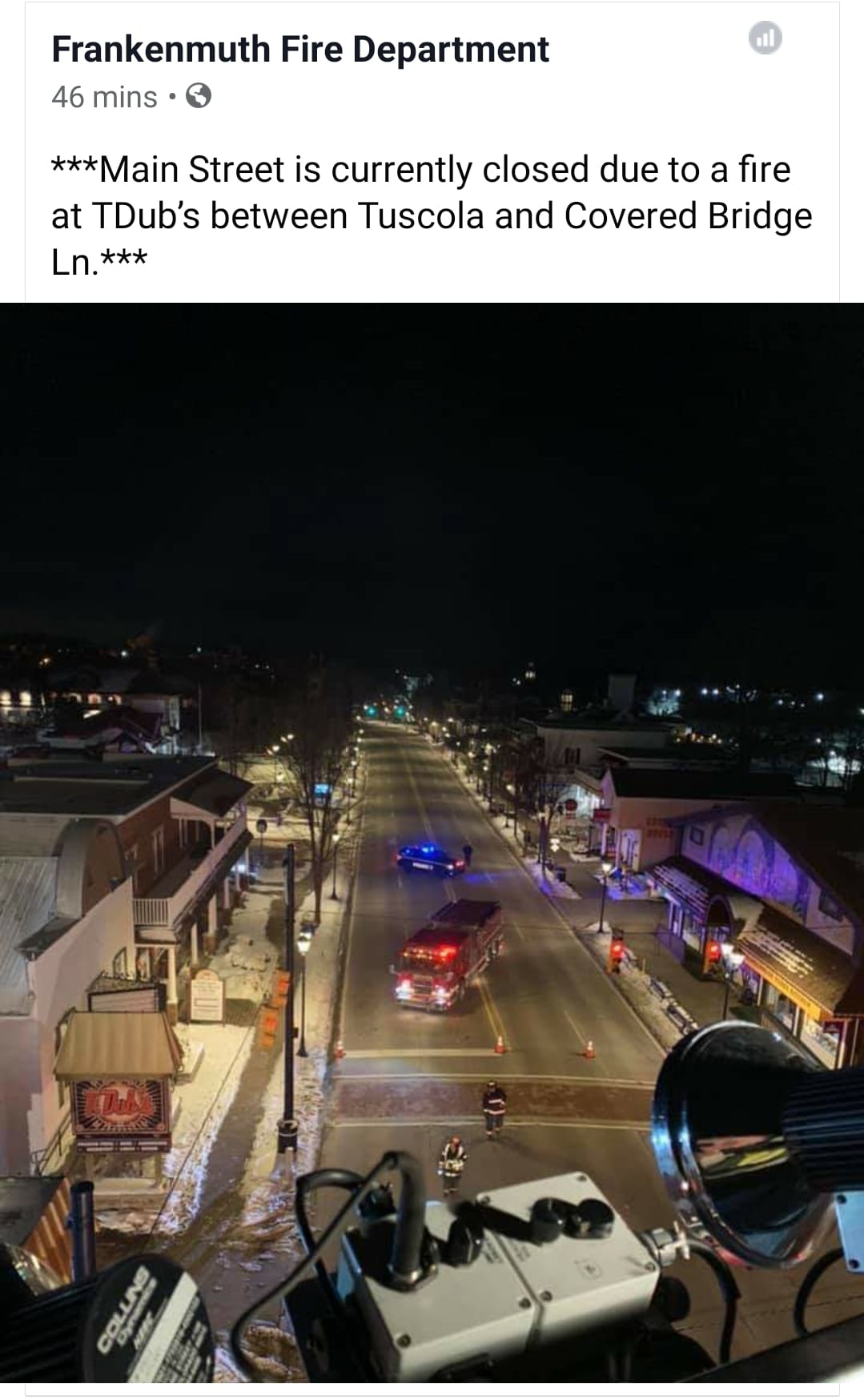This screenshot has width=864, height=1400.
Task: View the Main Street fire photo
Action: point(432,841)
